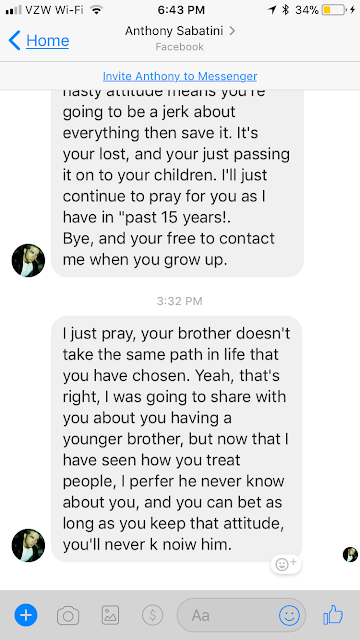Go back to Home
Image resolution: width=360 pixels, height=640 pixels.
tap(39, 40)
